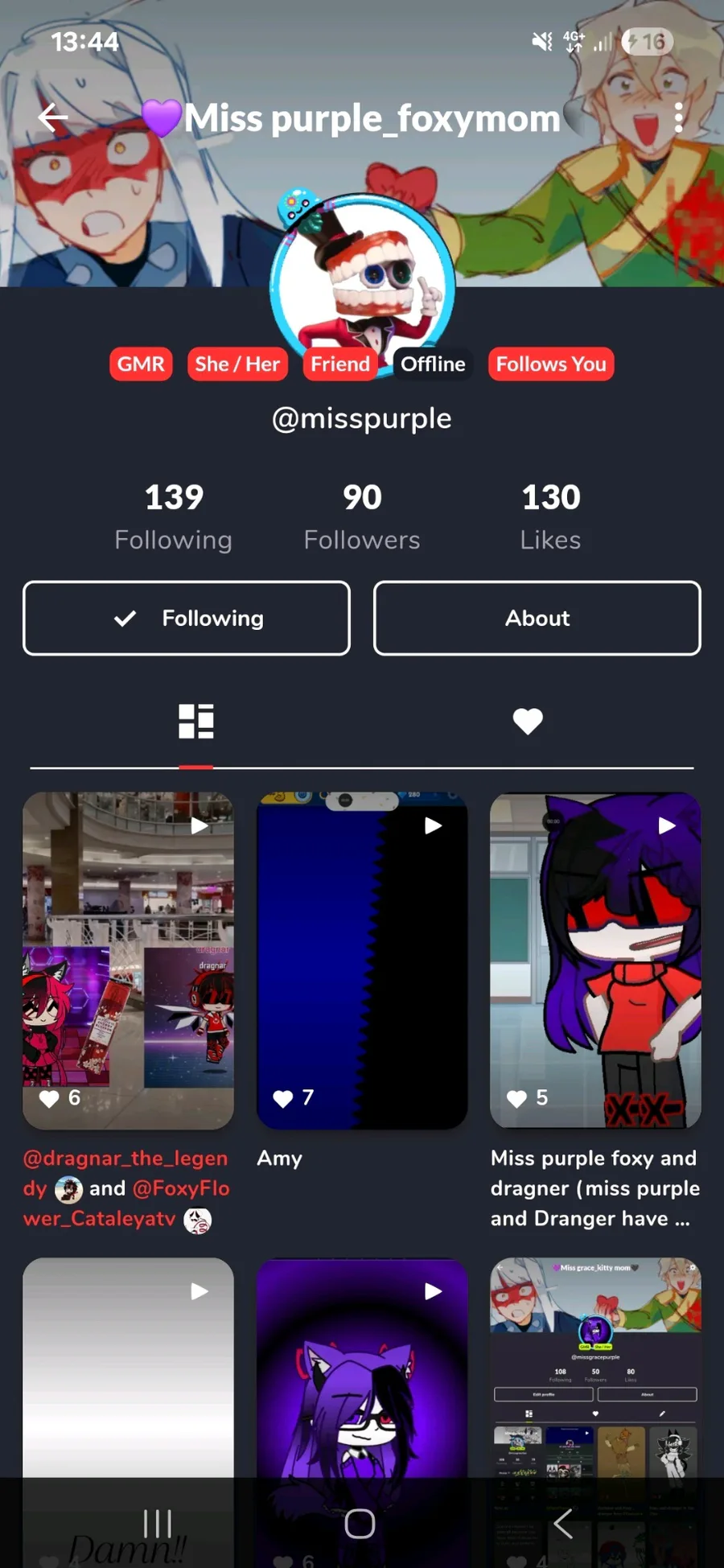This screenshot has height=1568, width=724.
Task: Switch to the liked posts heart tab
Action: [528, 721]
